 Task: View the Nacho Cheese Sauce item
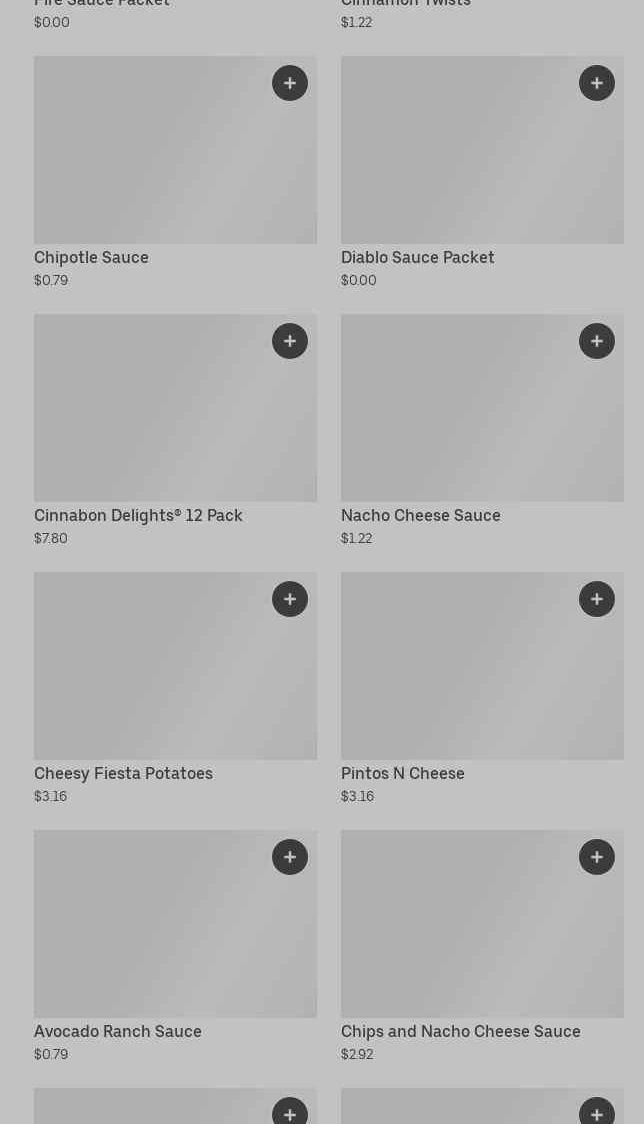click(482, 430)
